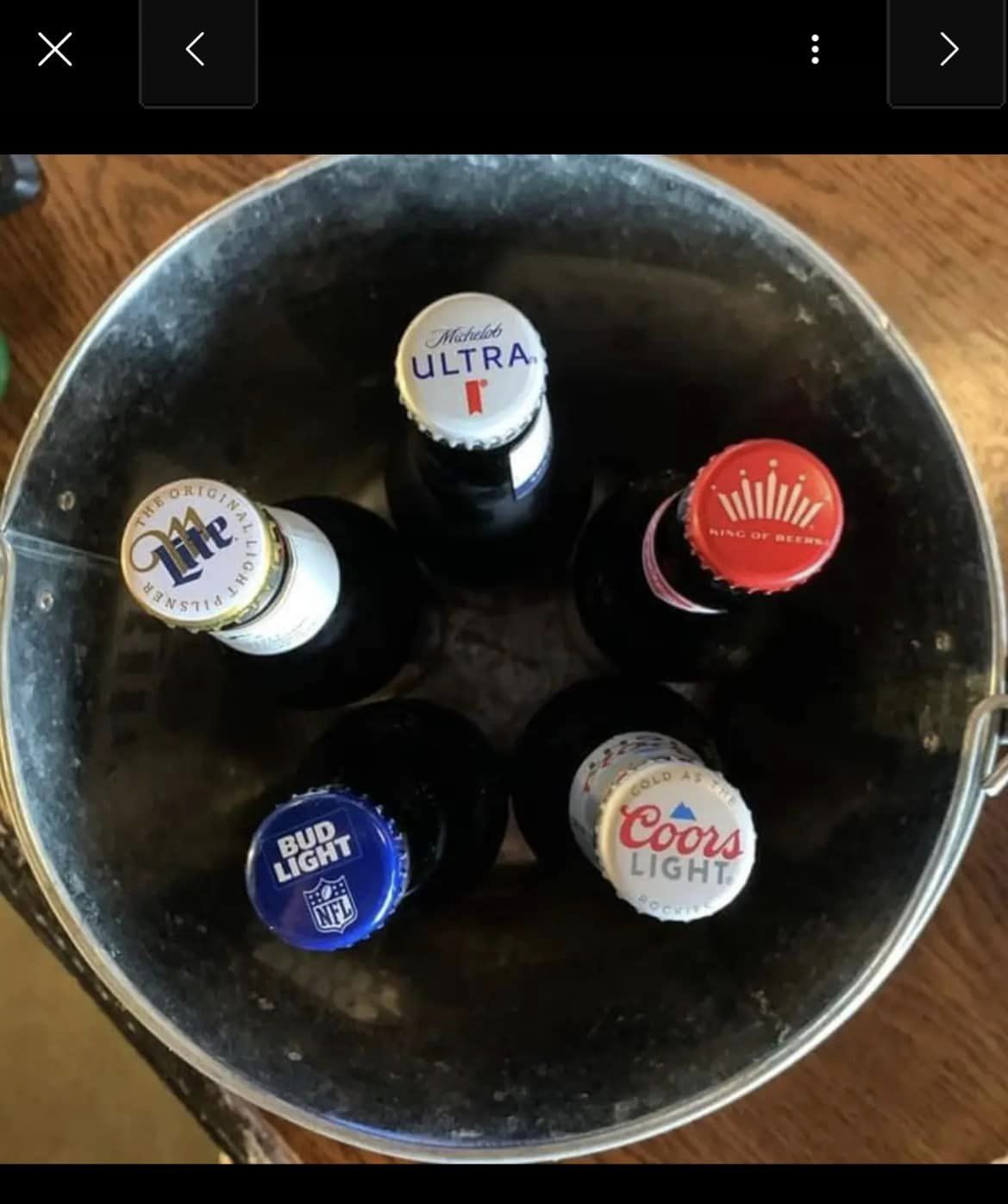Go to the next photo
Screen dimensions: 1008x1204
tap(947, 50)
